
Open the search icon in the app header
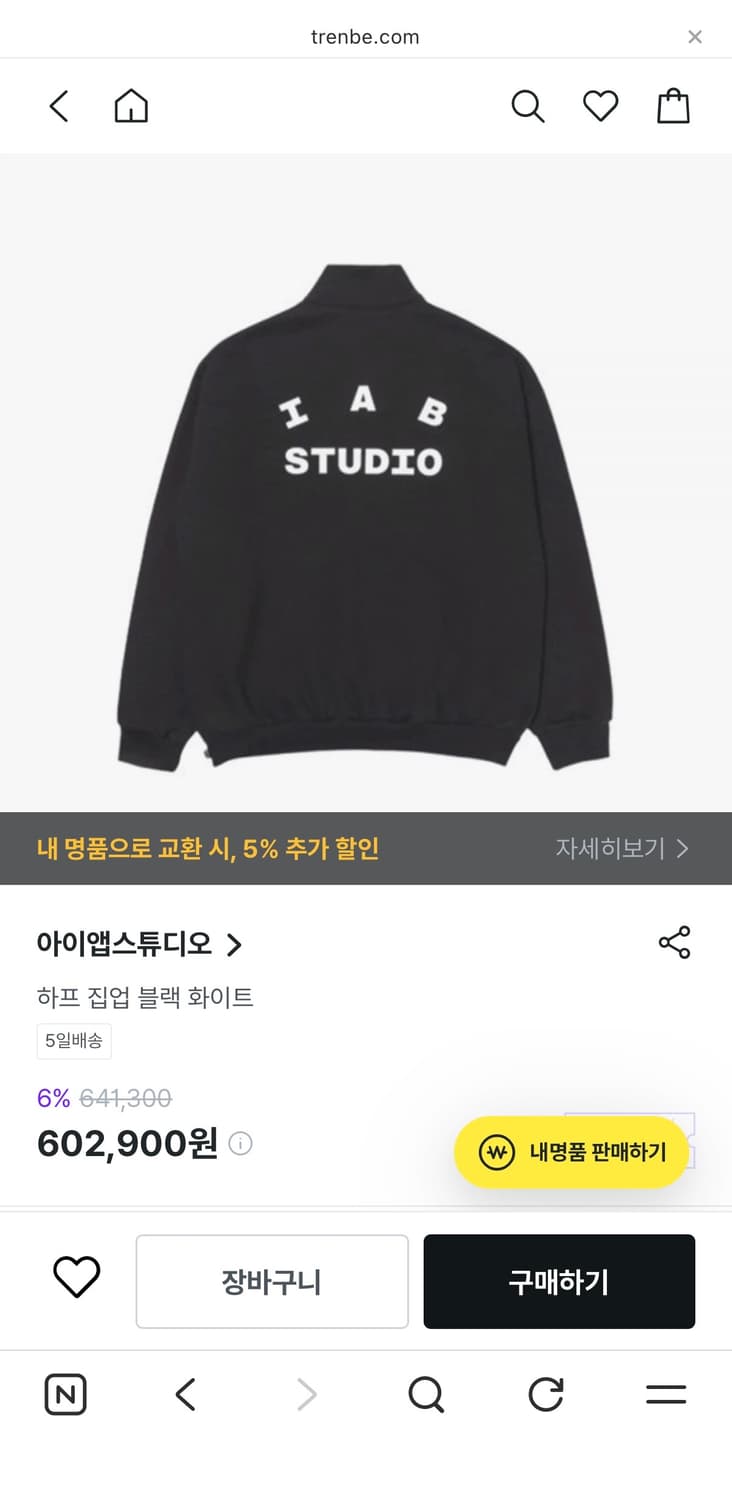(528, 105)
